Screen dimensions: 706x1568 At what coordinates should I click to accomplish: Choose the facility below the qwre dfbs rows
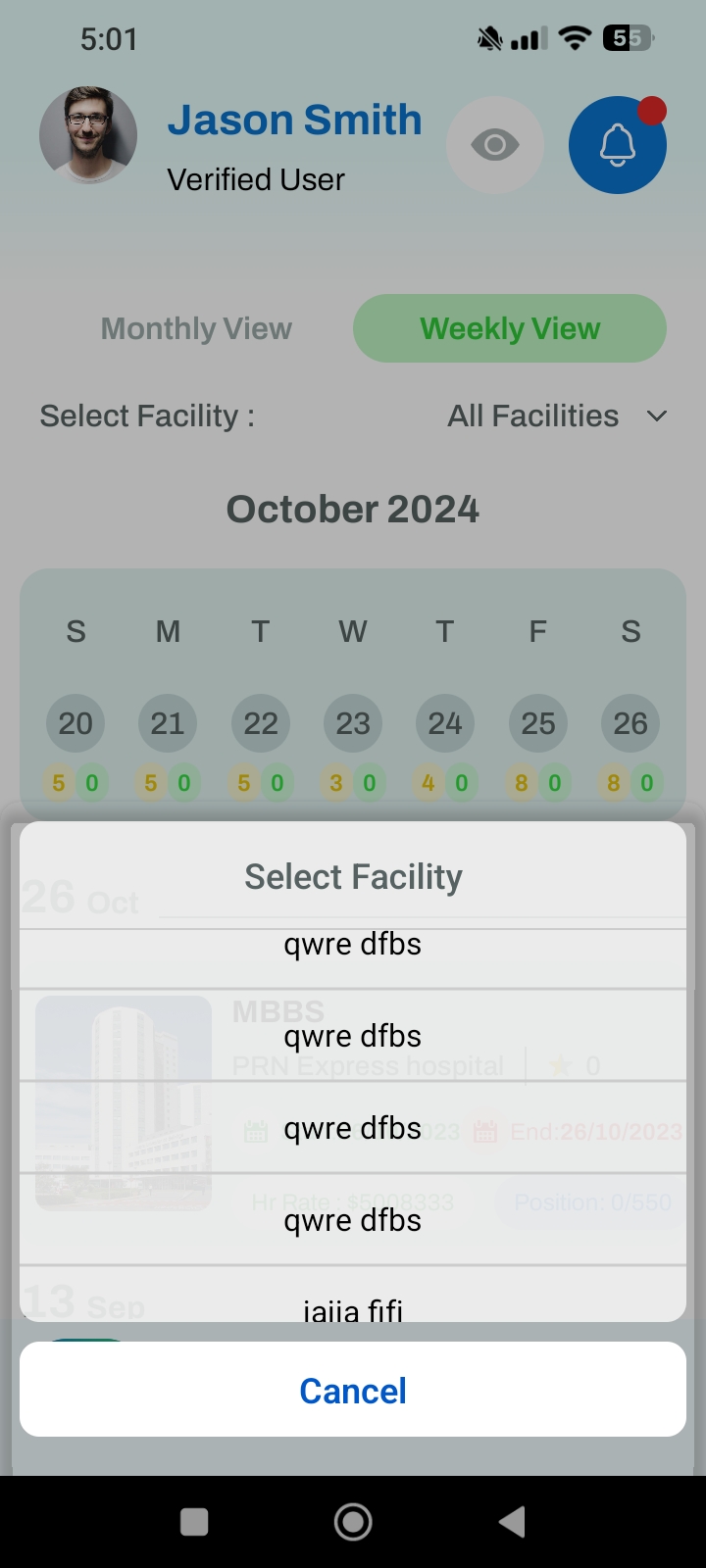353,1305
